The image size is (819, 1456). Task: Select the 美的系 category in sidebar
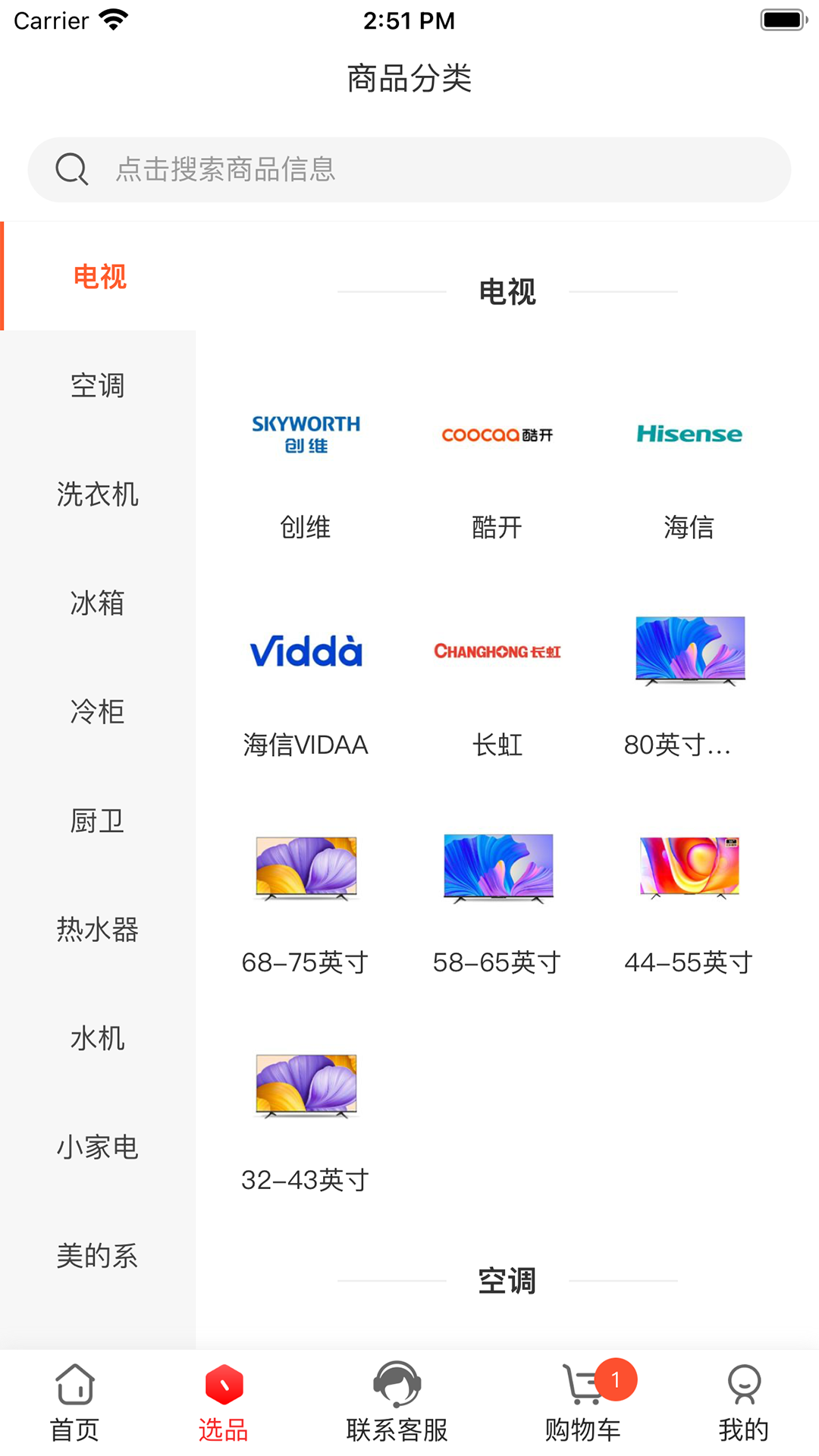[x=98, y=1256]
